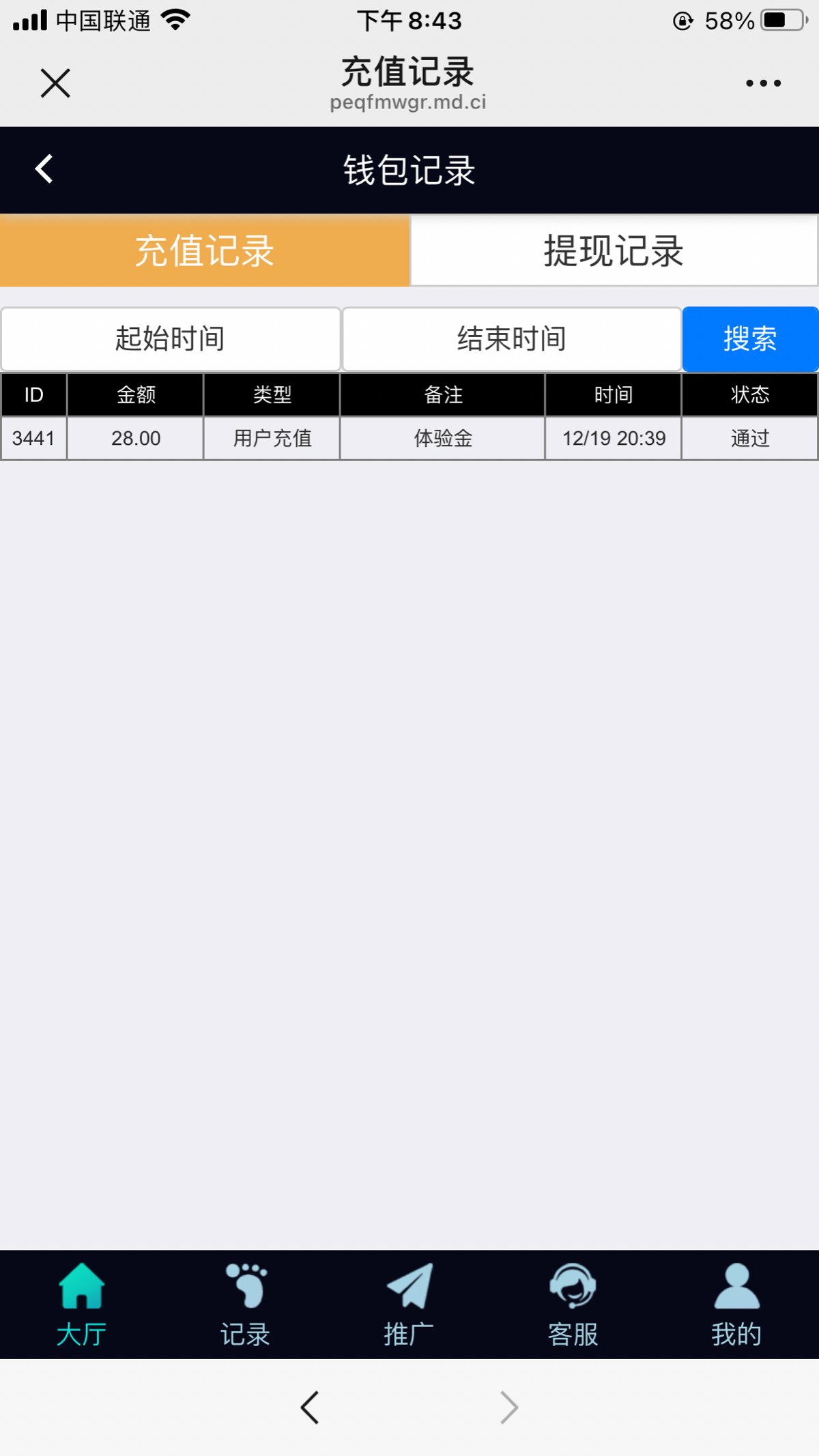Screen dimensions: 819x1456
Task: Open the three-dot overflow menu
Action: point(763,83)
